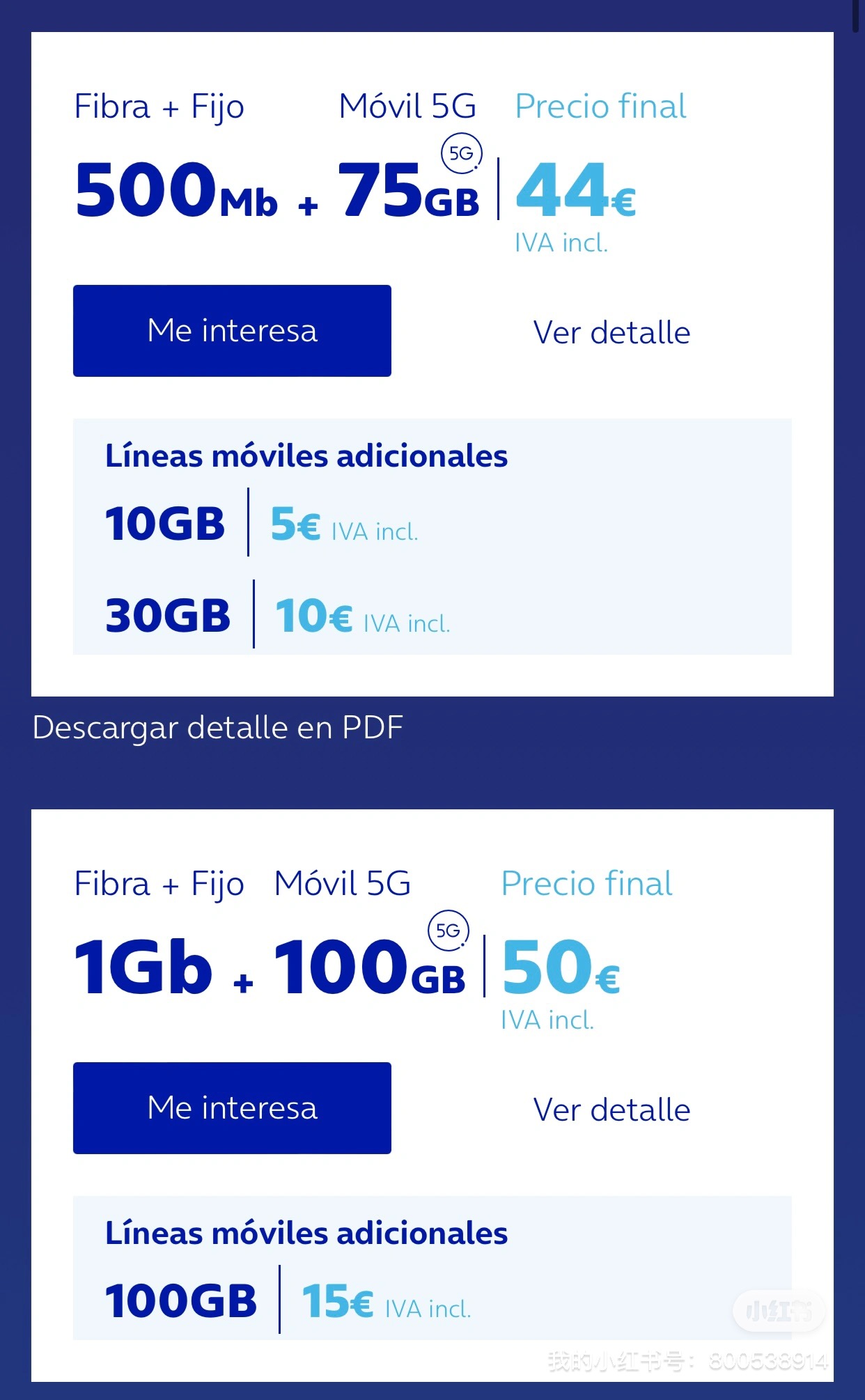Viewport: 865px width, 1400px height.
Task: Download the plan details as PDF
Action: 218,728
